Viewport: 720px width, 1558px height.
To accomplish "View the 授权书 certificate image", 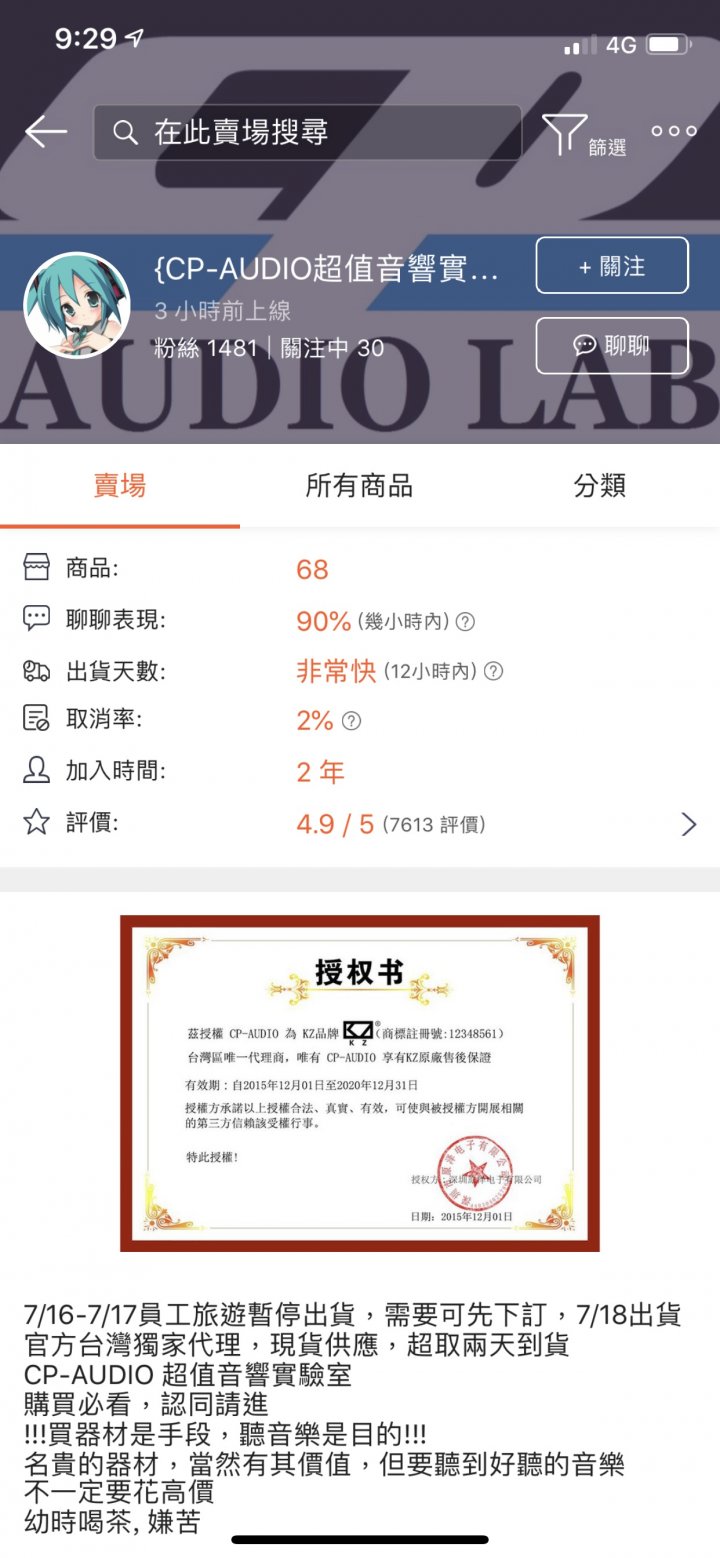I will pyautogui.click(x=360, y=1083).
